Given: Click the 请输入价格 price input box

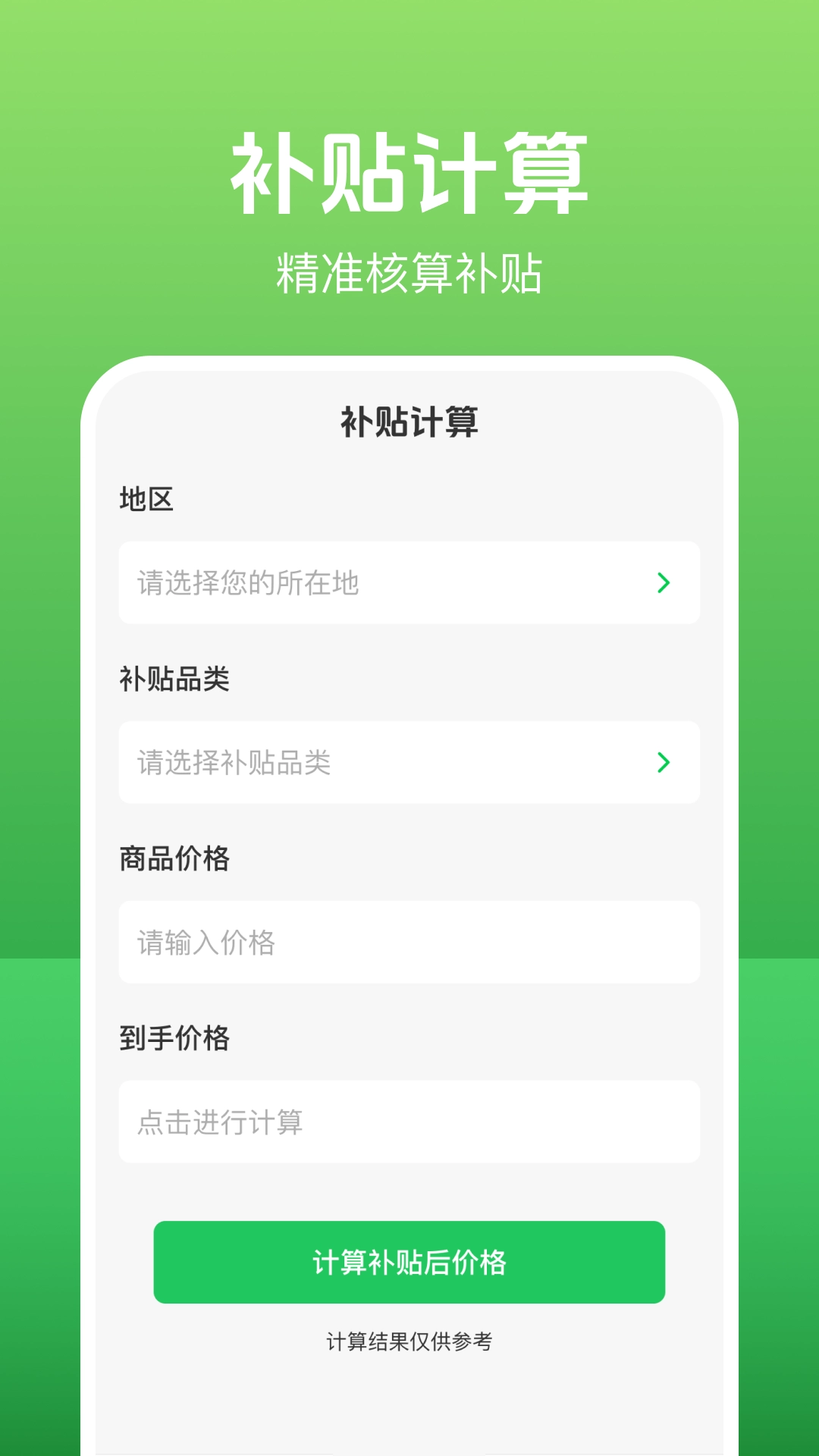Looking at the screenshot, I should click(409, 942).
